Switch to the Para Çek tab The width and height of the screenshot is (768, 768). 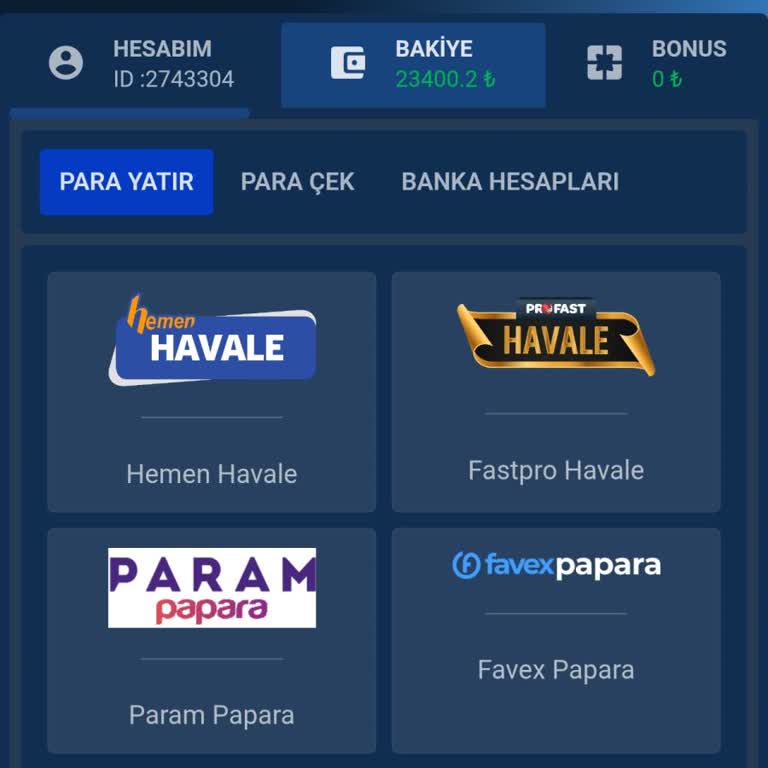(297, 182)
